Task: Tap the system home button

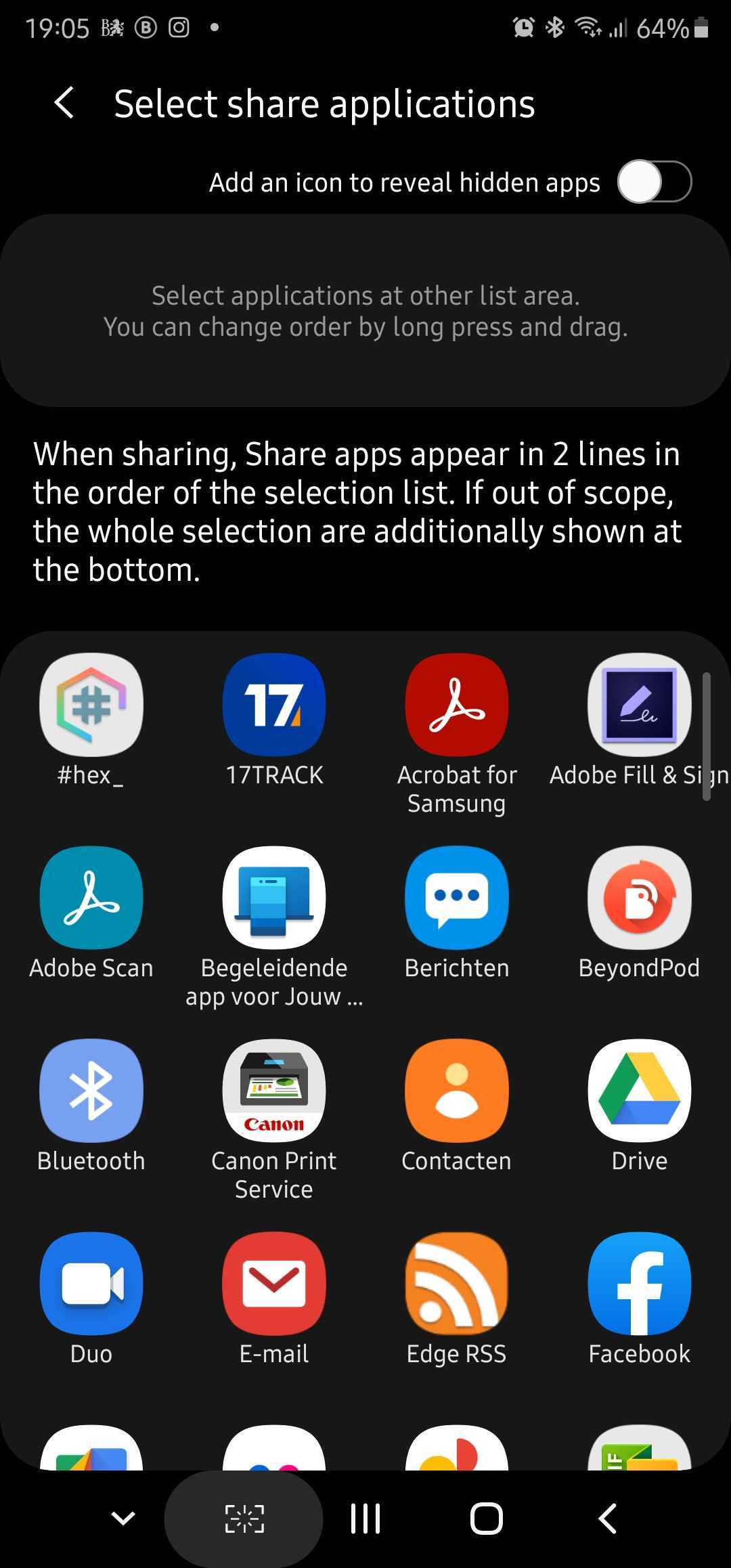Action: tap(486, 1519)
